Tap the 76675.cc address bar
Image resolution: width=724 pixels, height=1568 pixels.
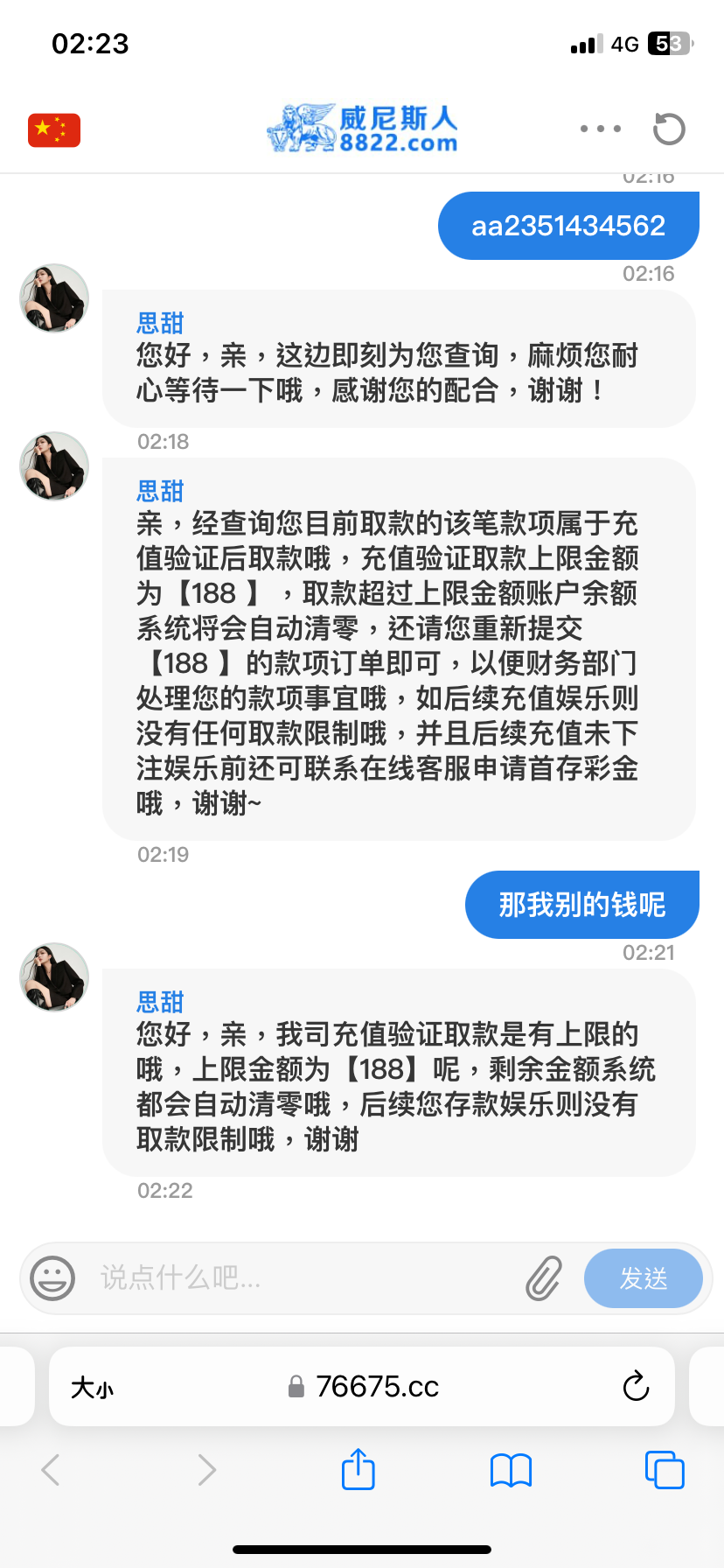coord(364,1387)
